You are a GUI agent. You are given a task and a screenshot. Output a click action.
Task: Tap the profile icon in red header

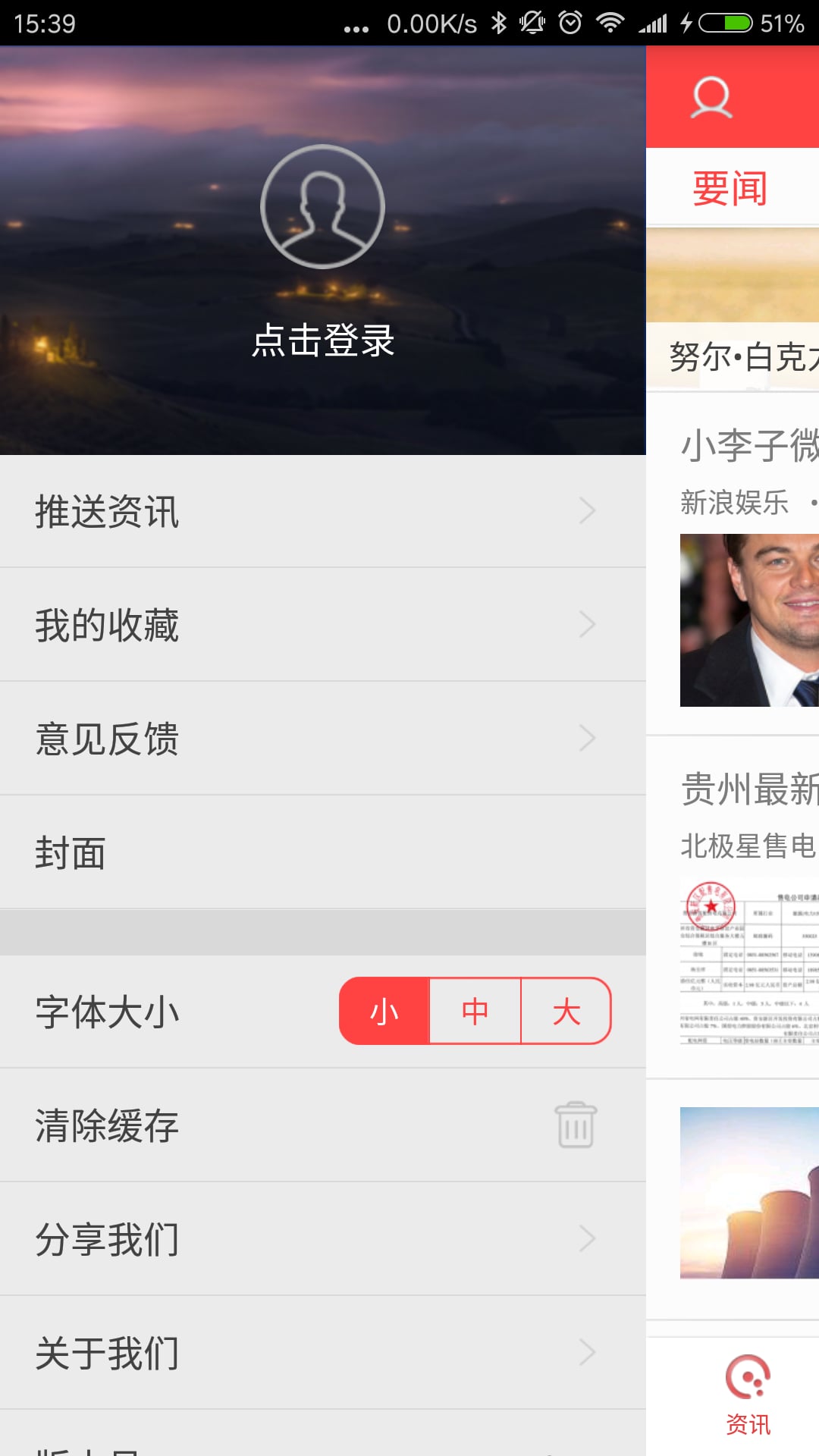711,97
